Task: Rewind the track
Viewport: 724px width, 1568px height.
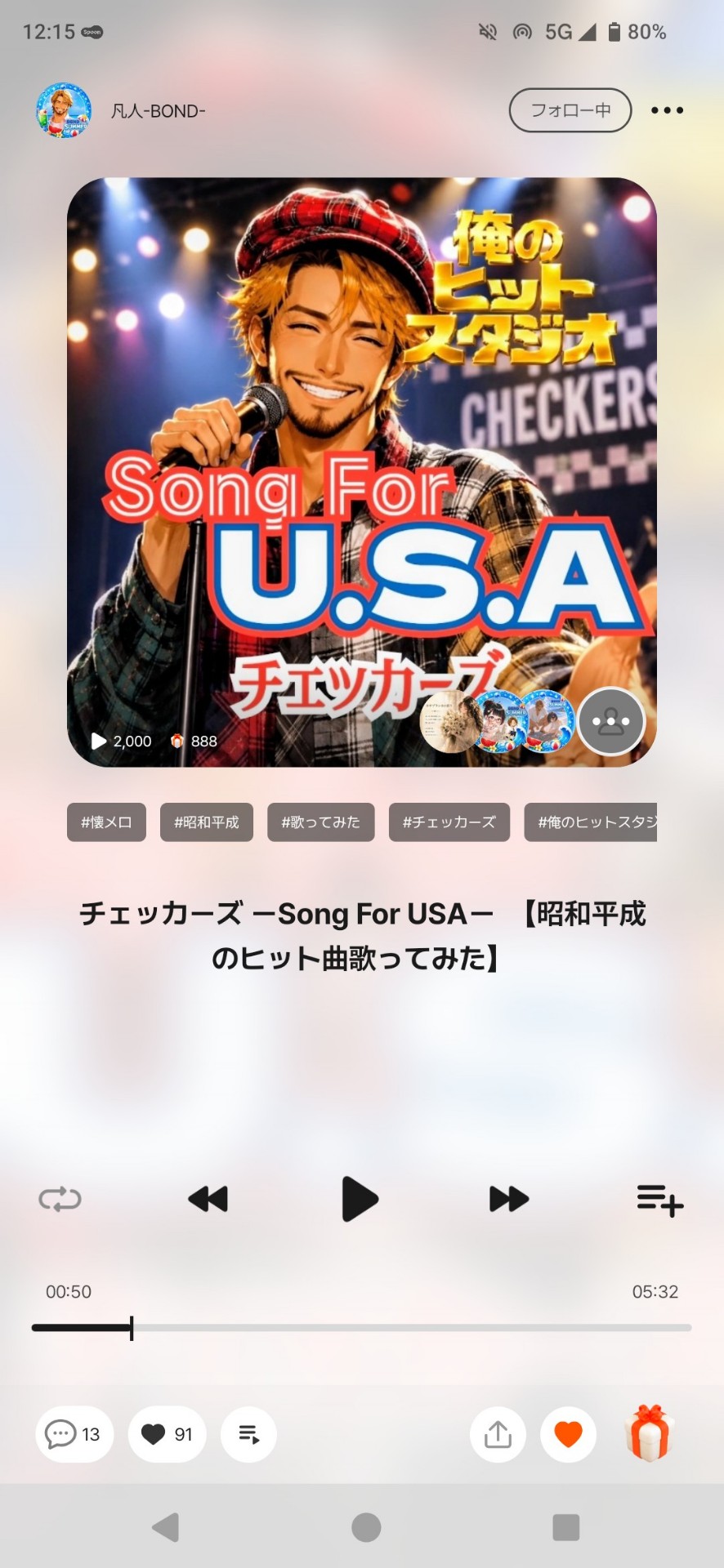Action: [x=208, y=1200]
